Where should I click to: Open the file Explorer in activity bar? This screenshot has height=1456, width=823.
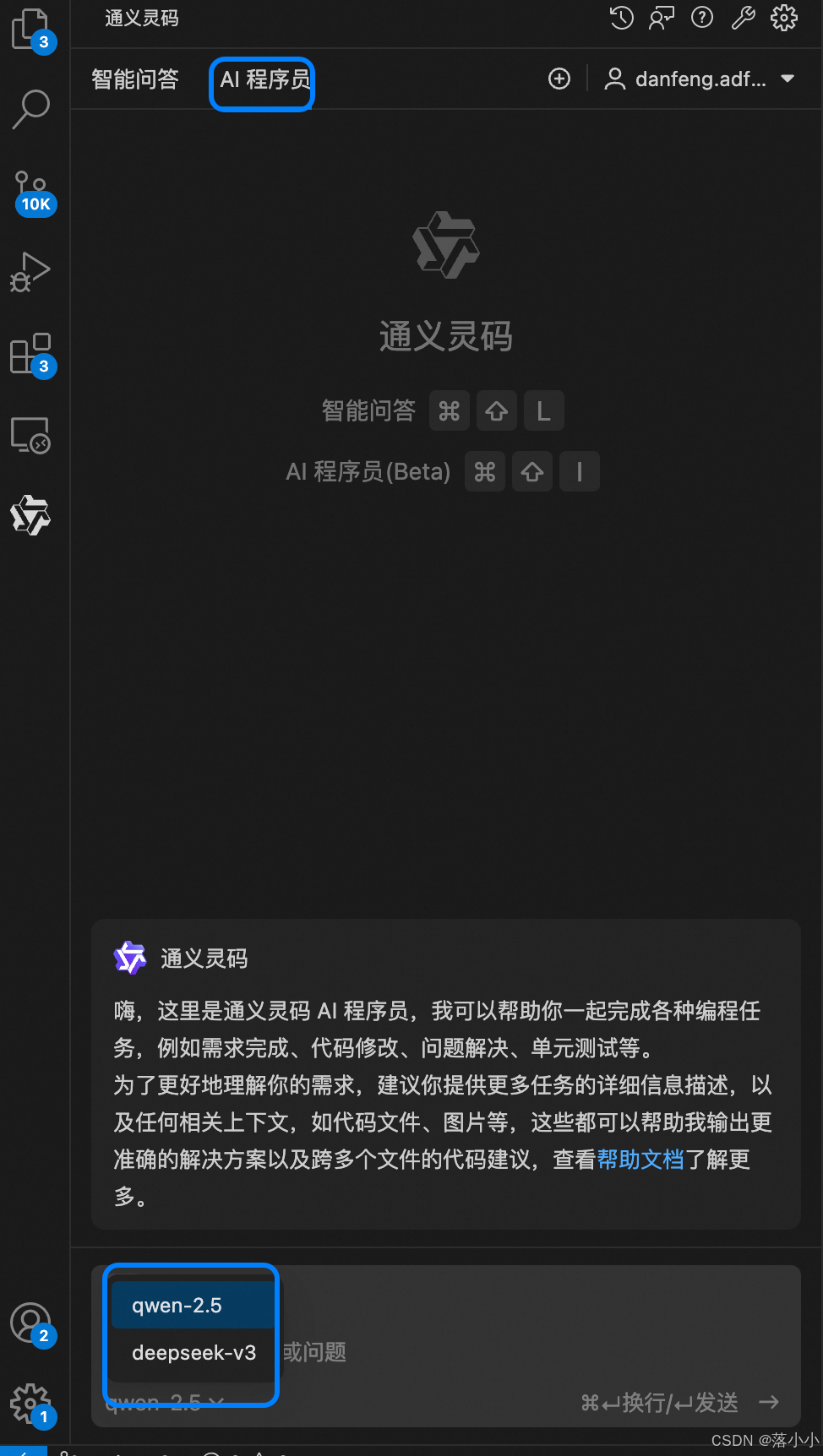[x=30, y=29]
